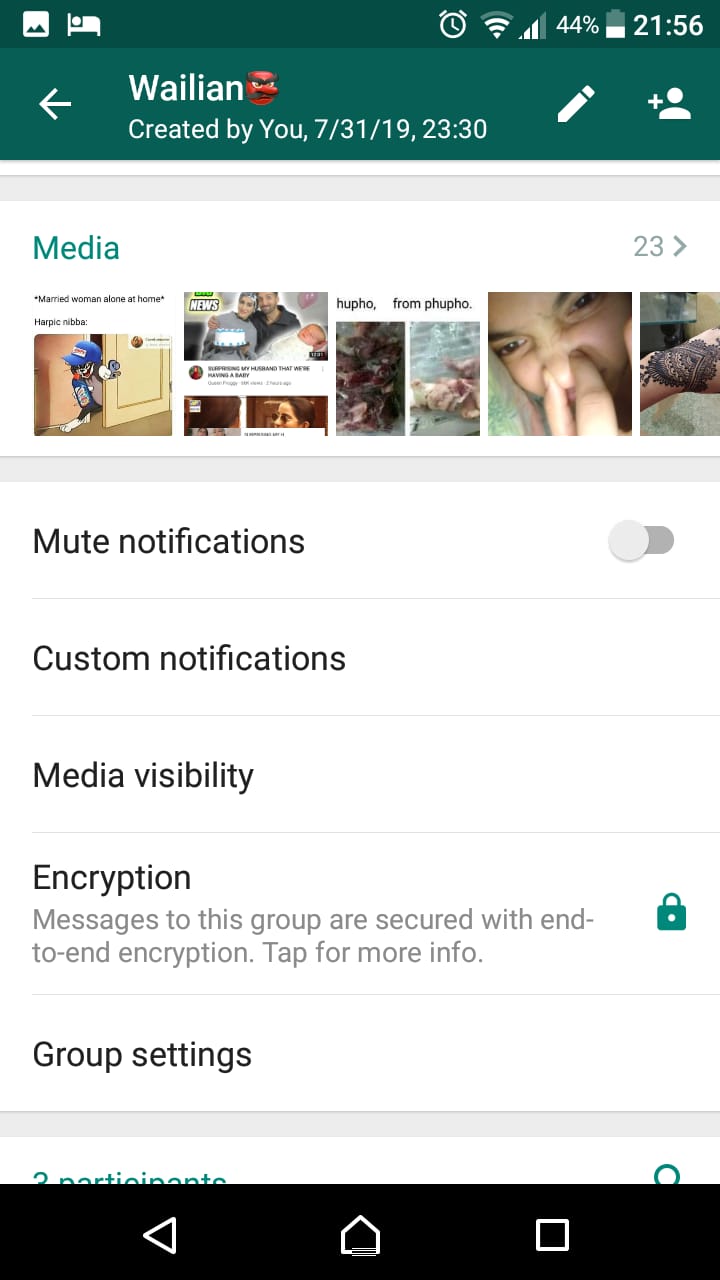Screen dimensions: 720x1280
Task: Search participants with the magnifier icon
Action: (667, 1174)
